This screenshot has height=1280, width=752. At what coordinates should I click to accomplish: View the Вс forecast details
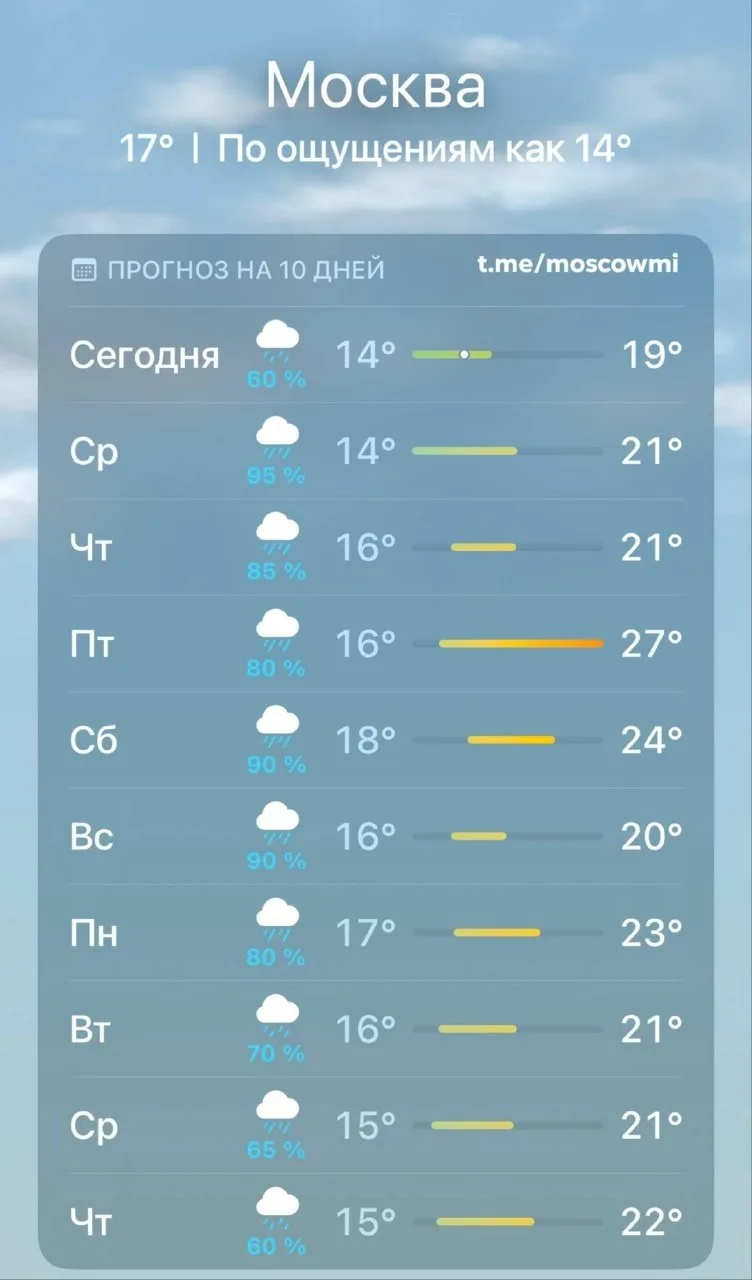pos(376,836)
